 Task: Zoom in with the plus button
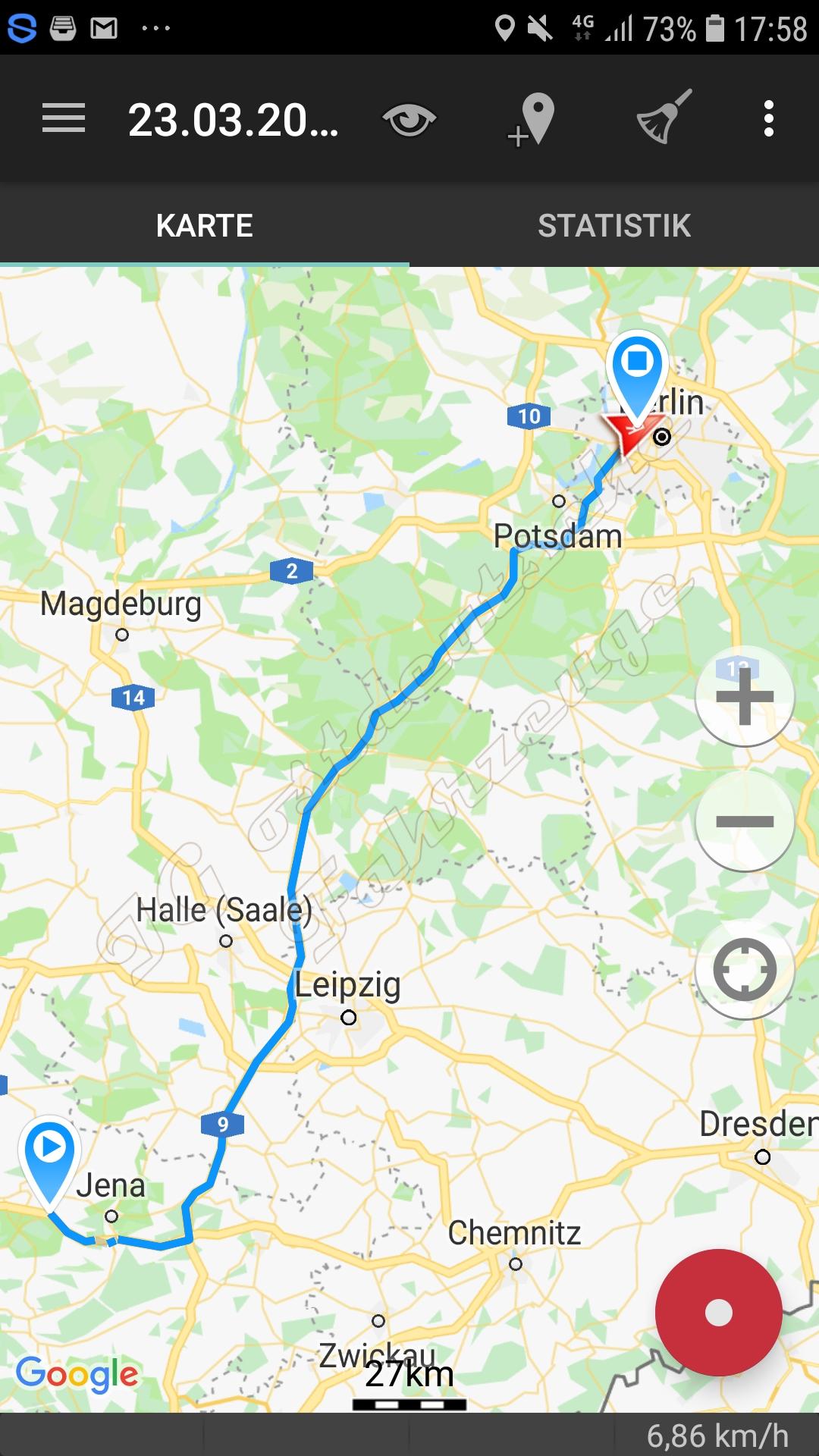pos(745,696)
